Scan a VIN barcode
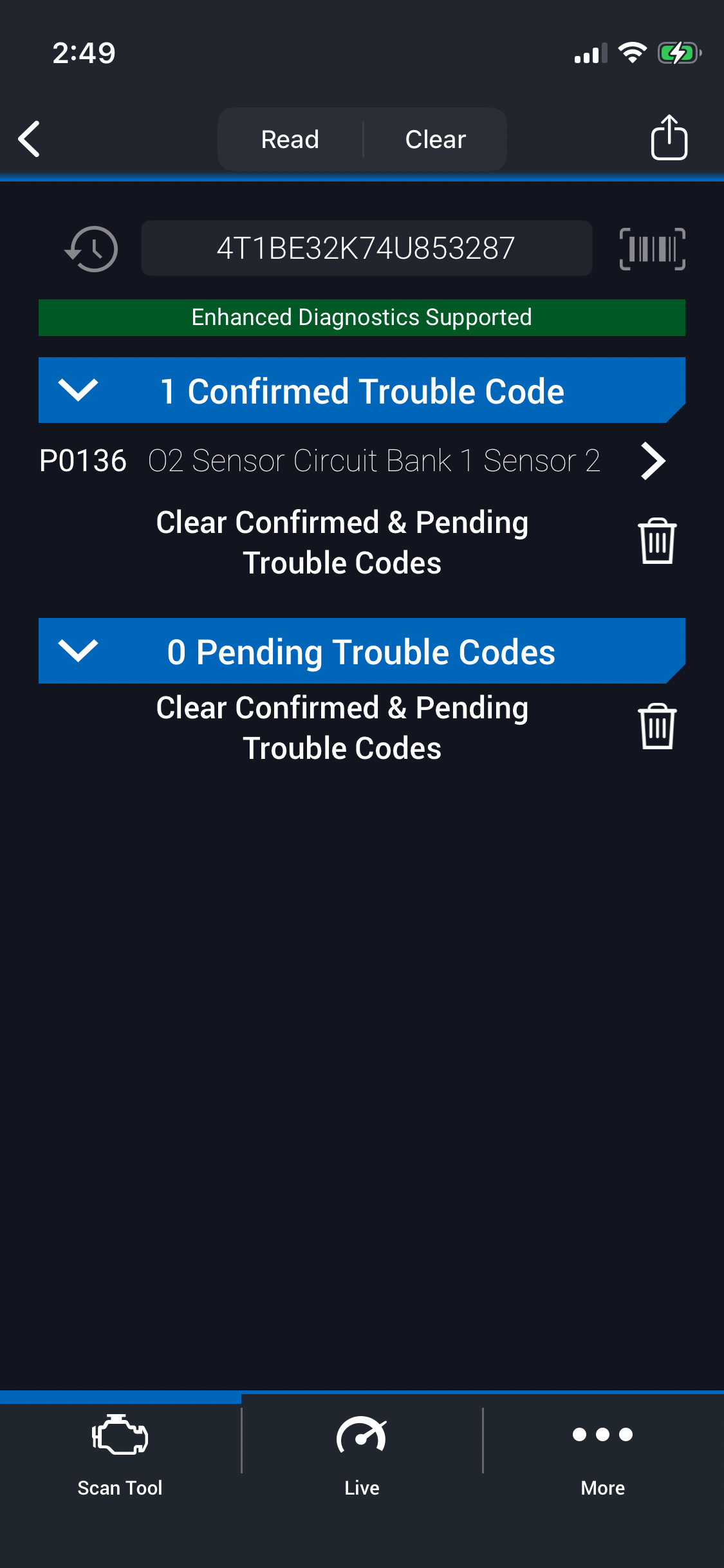The height and width of the screenshot is (1568, 724). point(652,248)
